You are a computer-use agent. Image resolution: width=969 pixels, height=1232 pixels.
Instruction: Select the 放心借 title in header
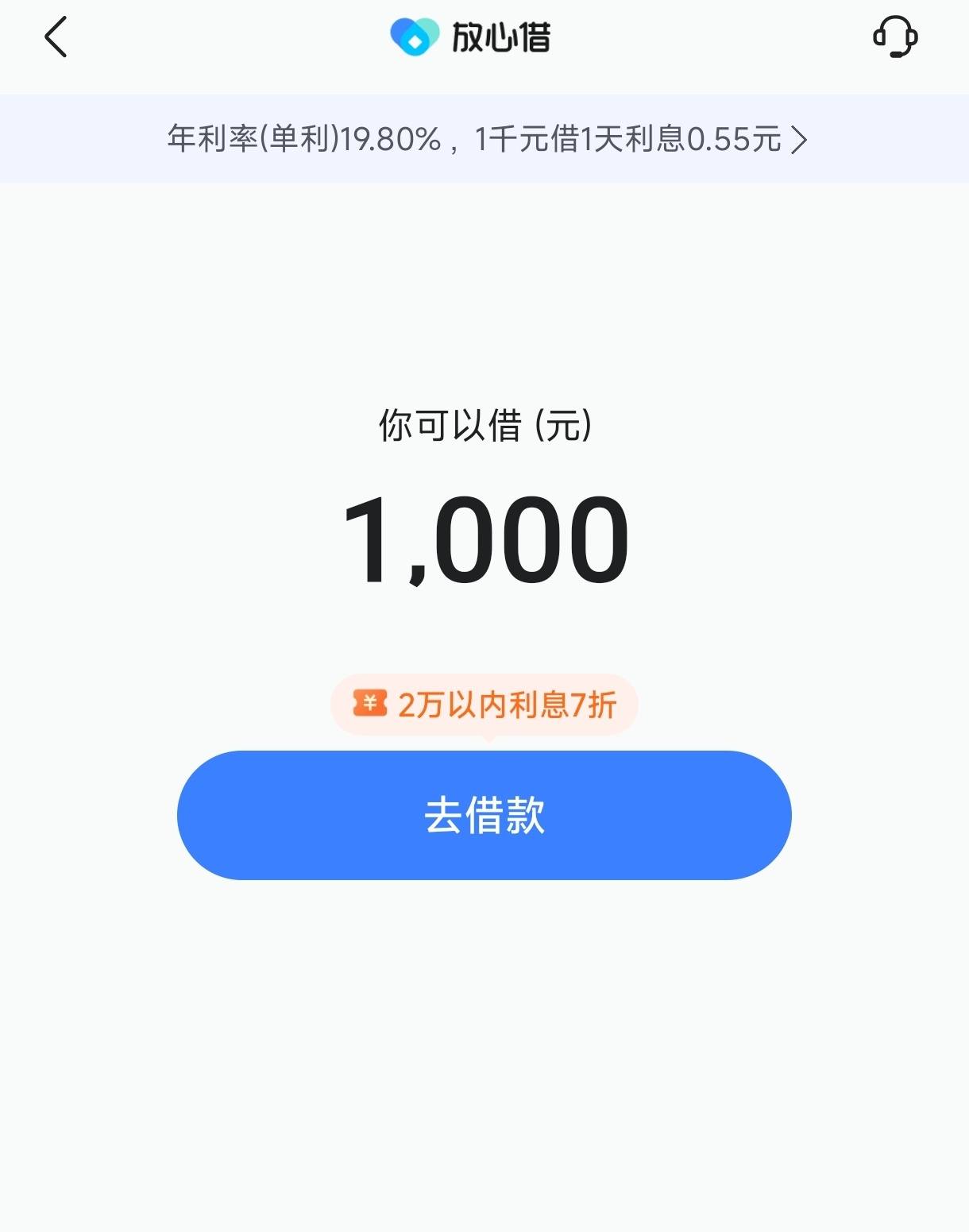click(500, 36)
